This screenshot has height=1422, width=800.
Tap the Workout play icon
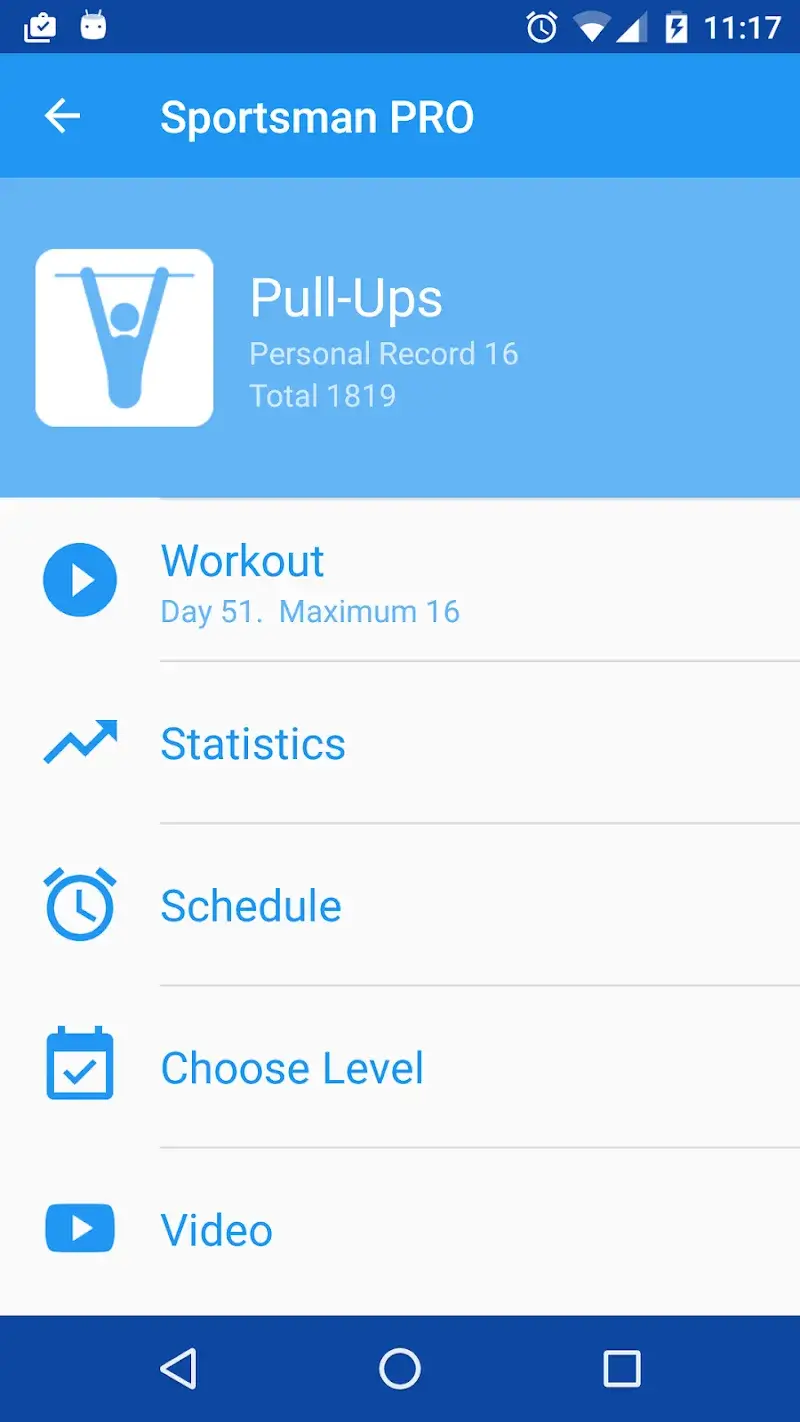[80, 580]
